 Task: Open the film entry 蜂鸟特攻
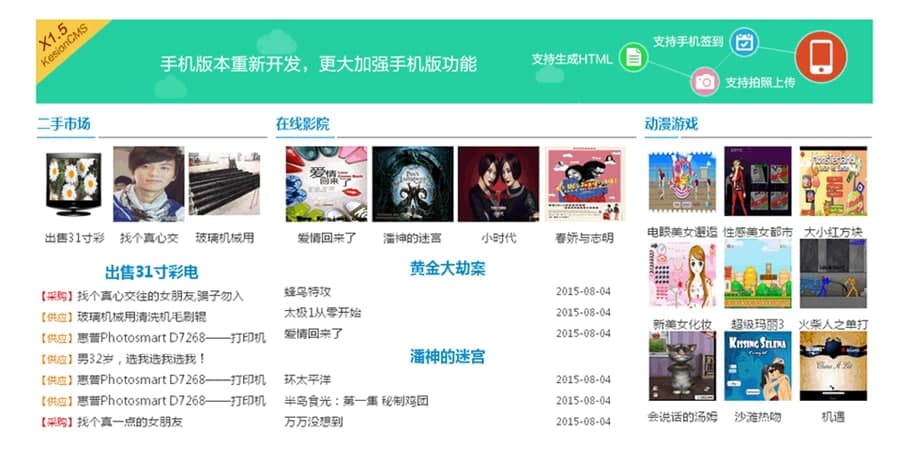tap(307, 292)
